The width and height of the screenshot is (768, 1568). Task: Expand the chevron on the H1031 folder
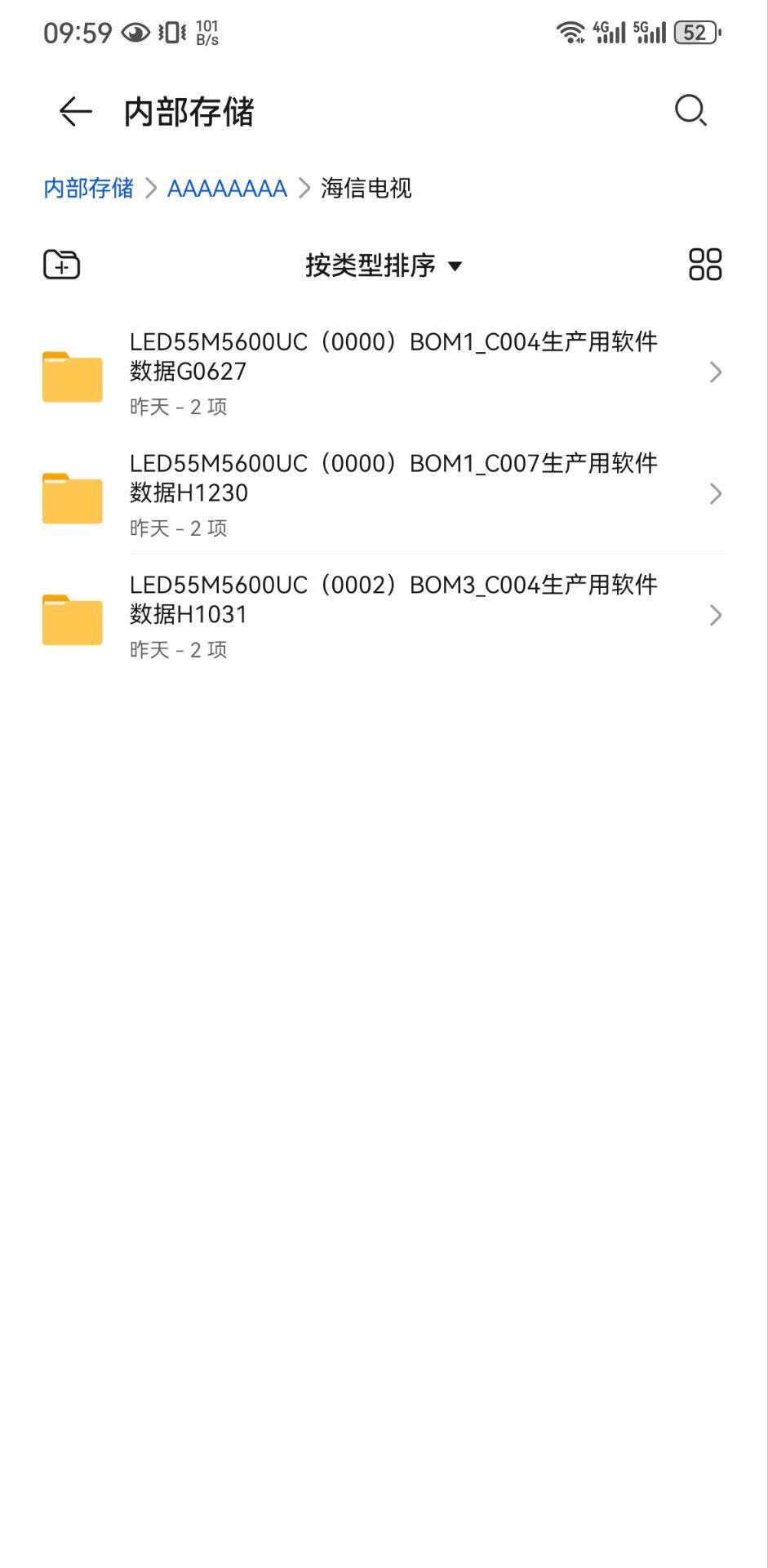716,615
